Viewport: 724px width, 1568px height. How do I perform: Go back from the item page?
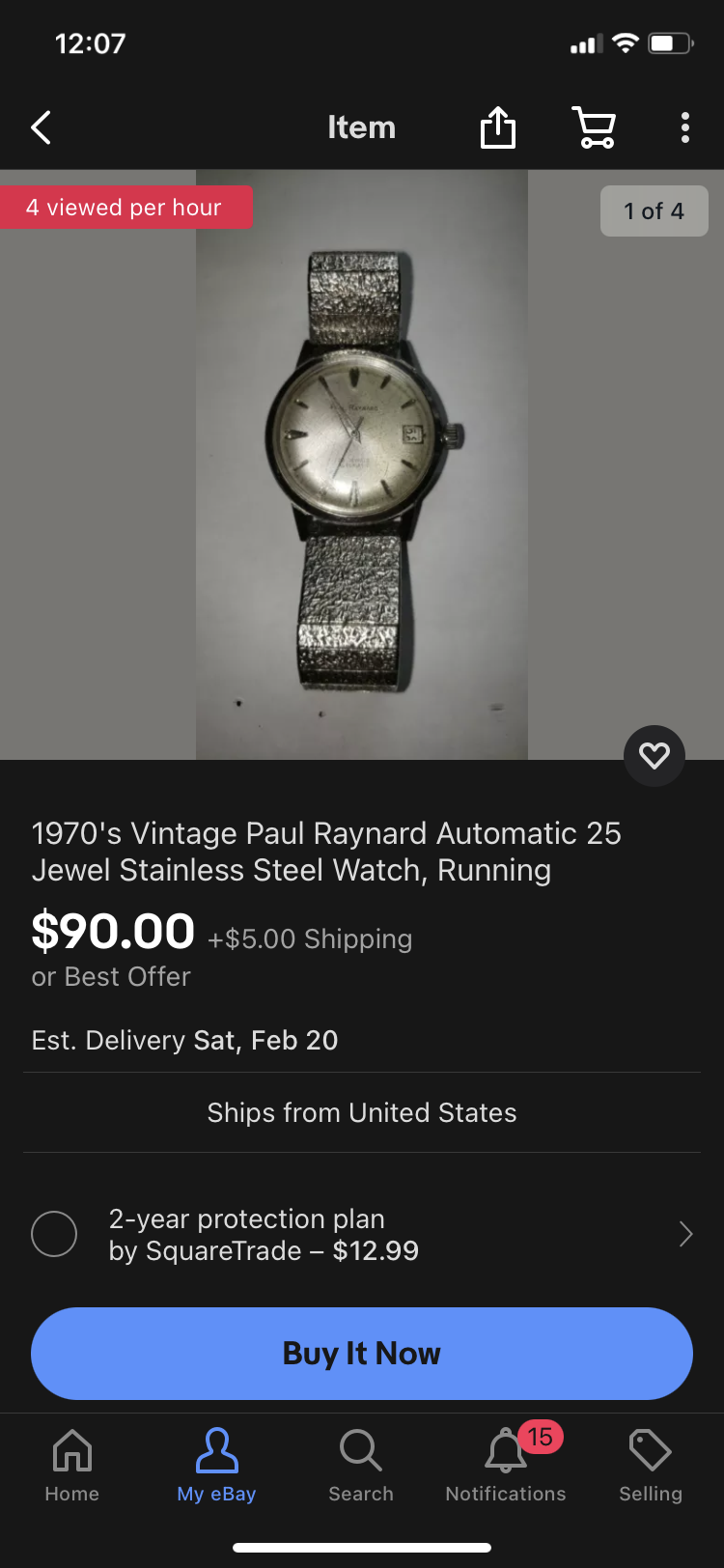click(41, 127)
